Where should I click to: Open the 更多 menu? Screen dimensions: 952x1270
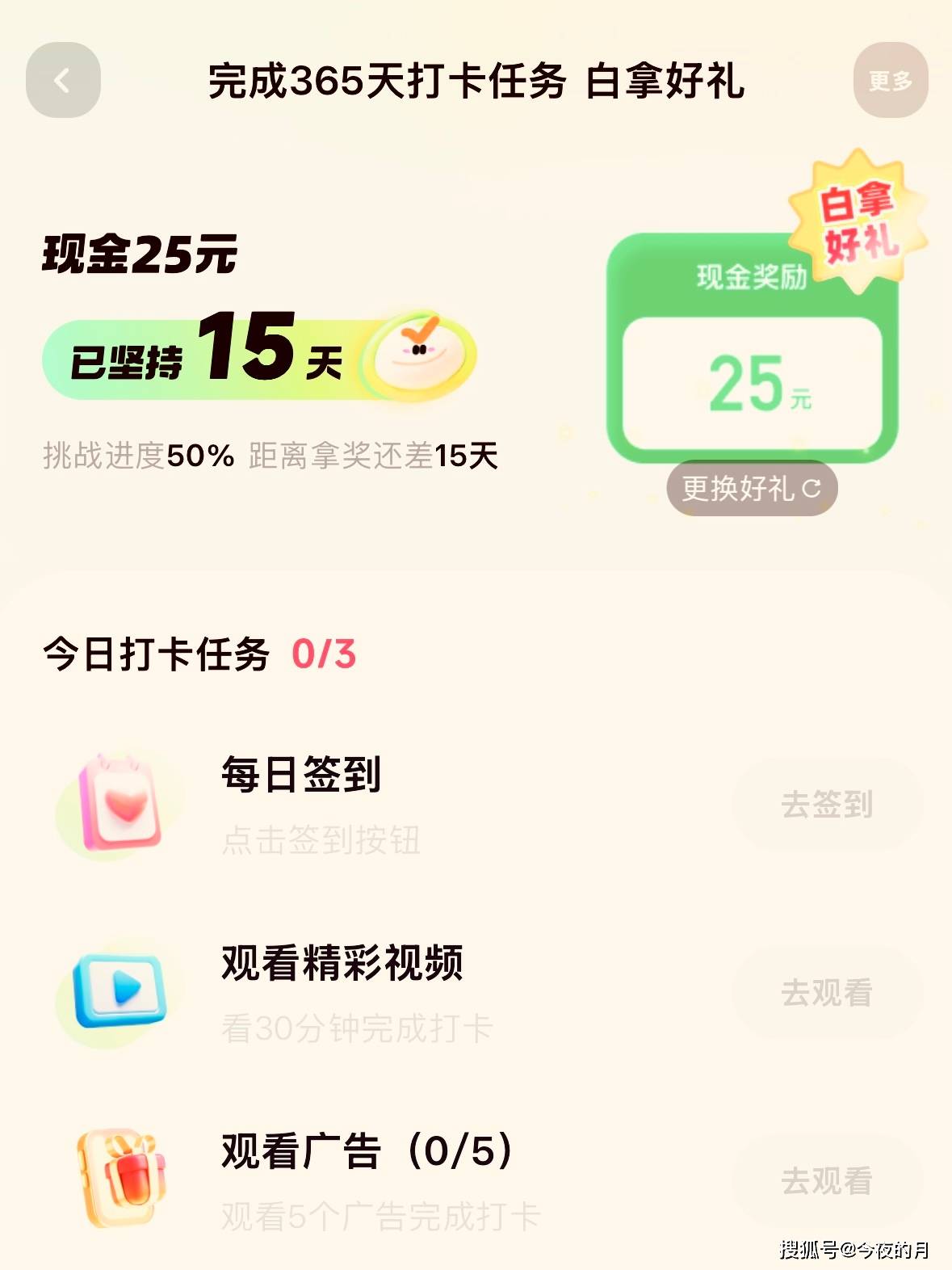(890, 80)
